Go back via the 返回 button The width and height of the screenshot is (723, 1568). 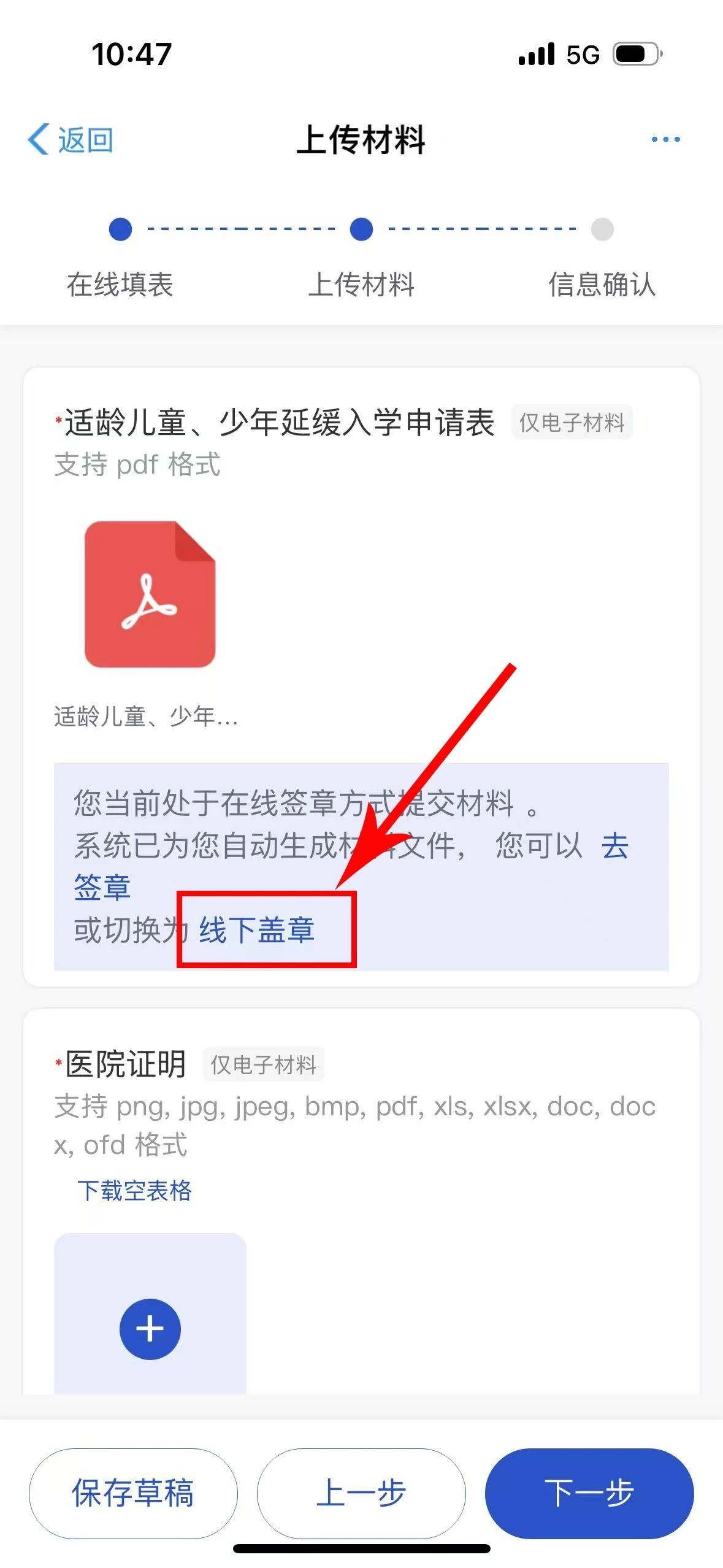point(71,140)
